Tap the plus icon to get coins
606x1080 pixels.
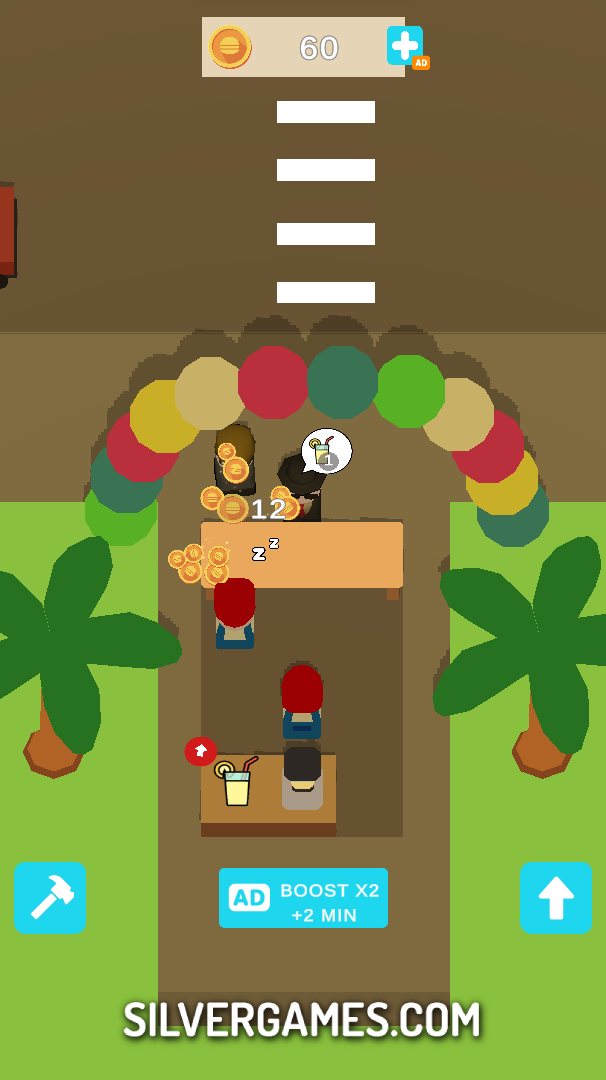pyautogui.click(x=404, y=45)
